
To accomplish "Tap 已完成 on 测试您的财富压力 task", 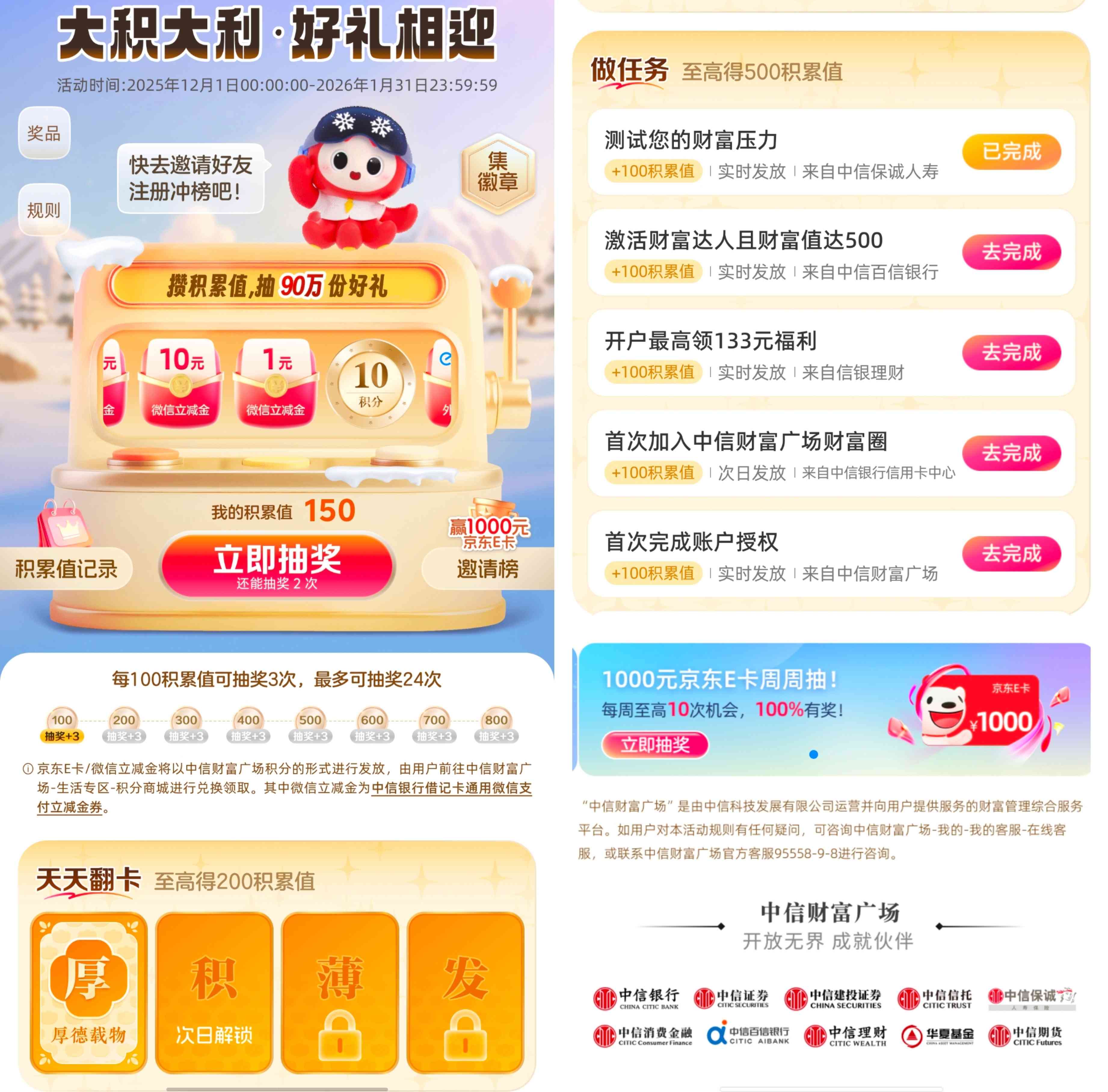I will (1011, 151).
